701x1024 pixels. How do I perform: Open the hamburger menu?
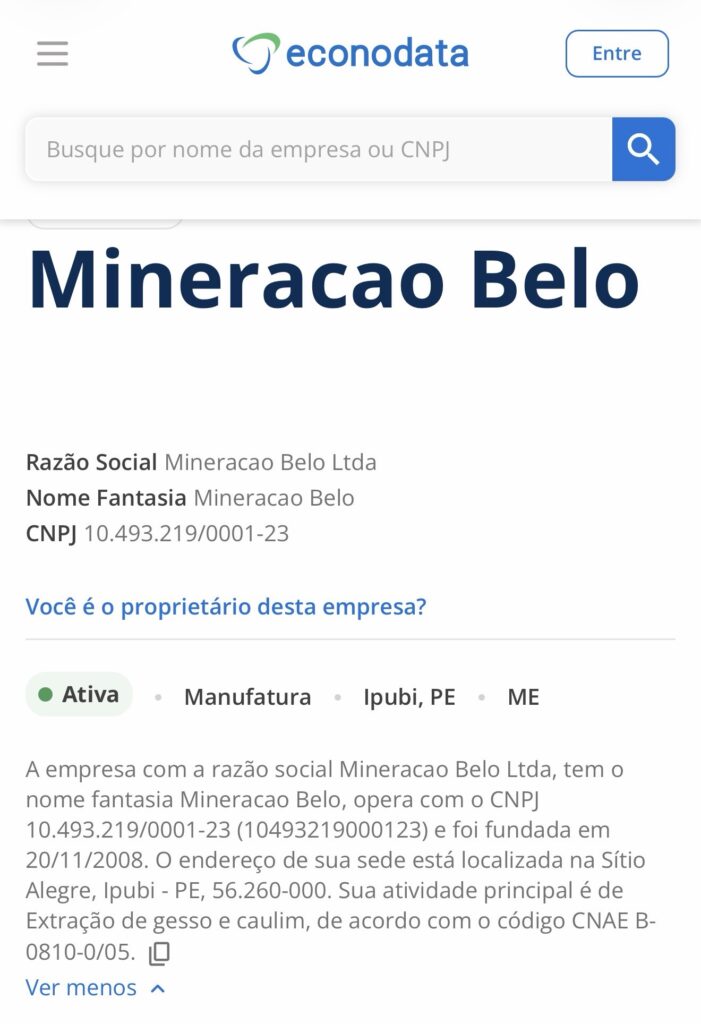tap(52, 53)
